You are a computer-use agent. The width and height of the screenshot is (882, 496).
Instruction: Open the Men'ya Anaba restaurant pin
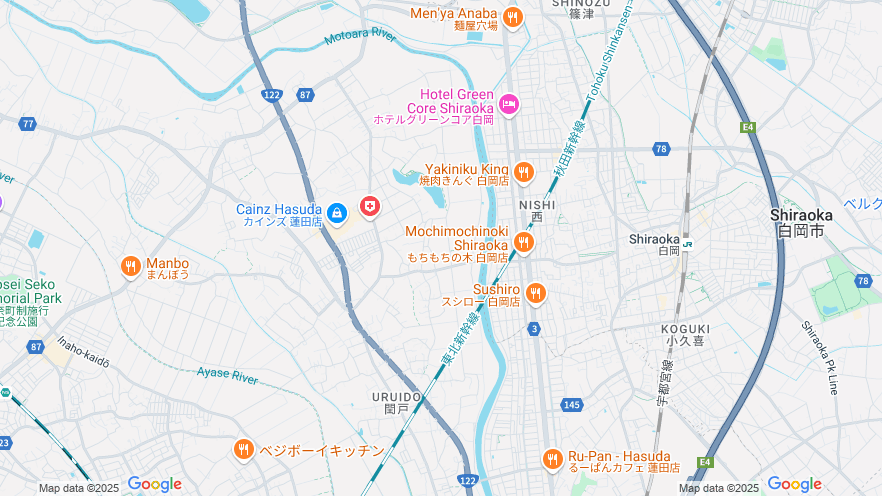513,17
